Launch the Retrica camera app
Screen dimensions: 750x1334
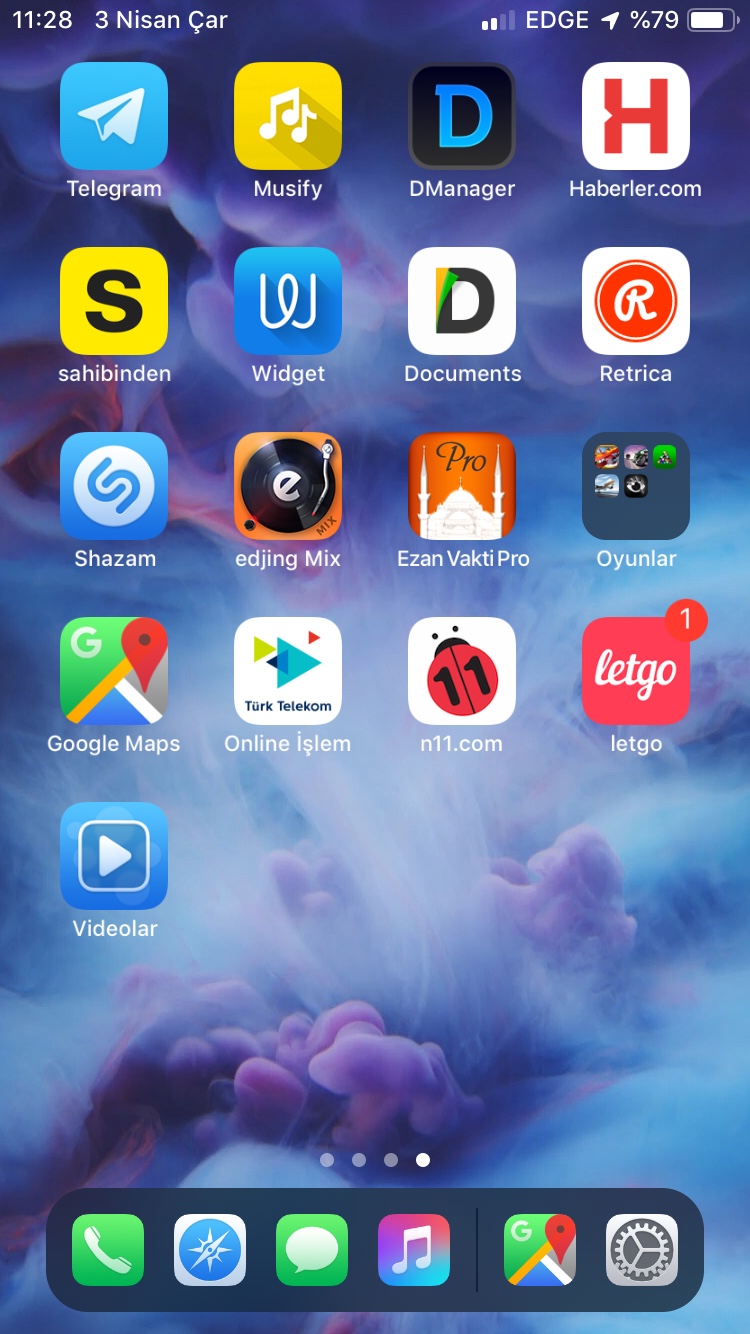click(x=636, y=301)
